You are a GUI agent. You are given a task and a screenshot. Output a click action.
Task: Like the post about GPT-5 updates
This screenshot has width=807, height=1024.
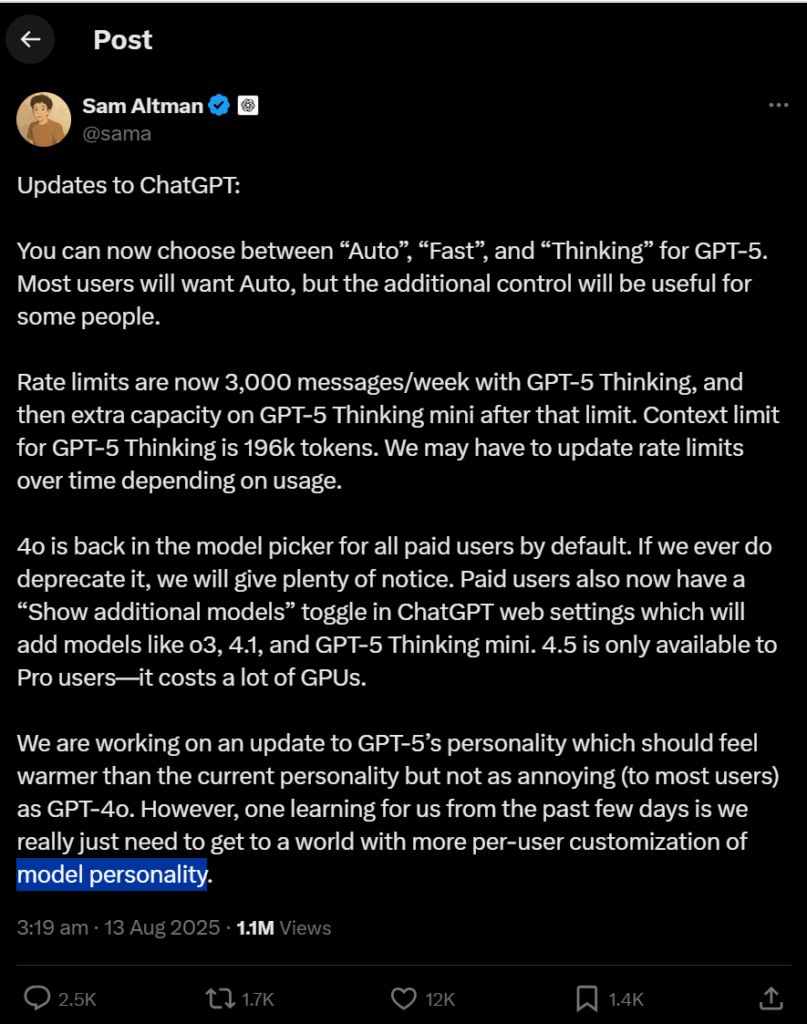[x=404, y=997]
